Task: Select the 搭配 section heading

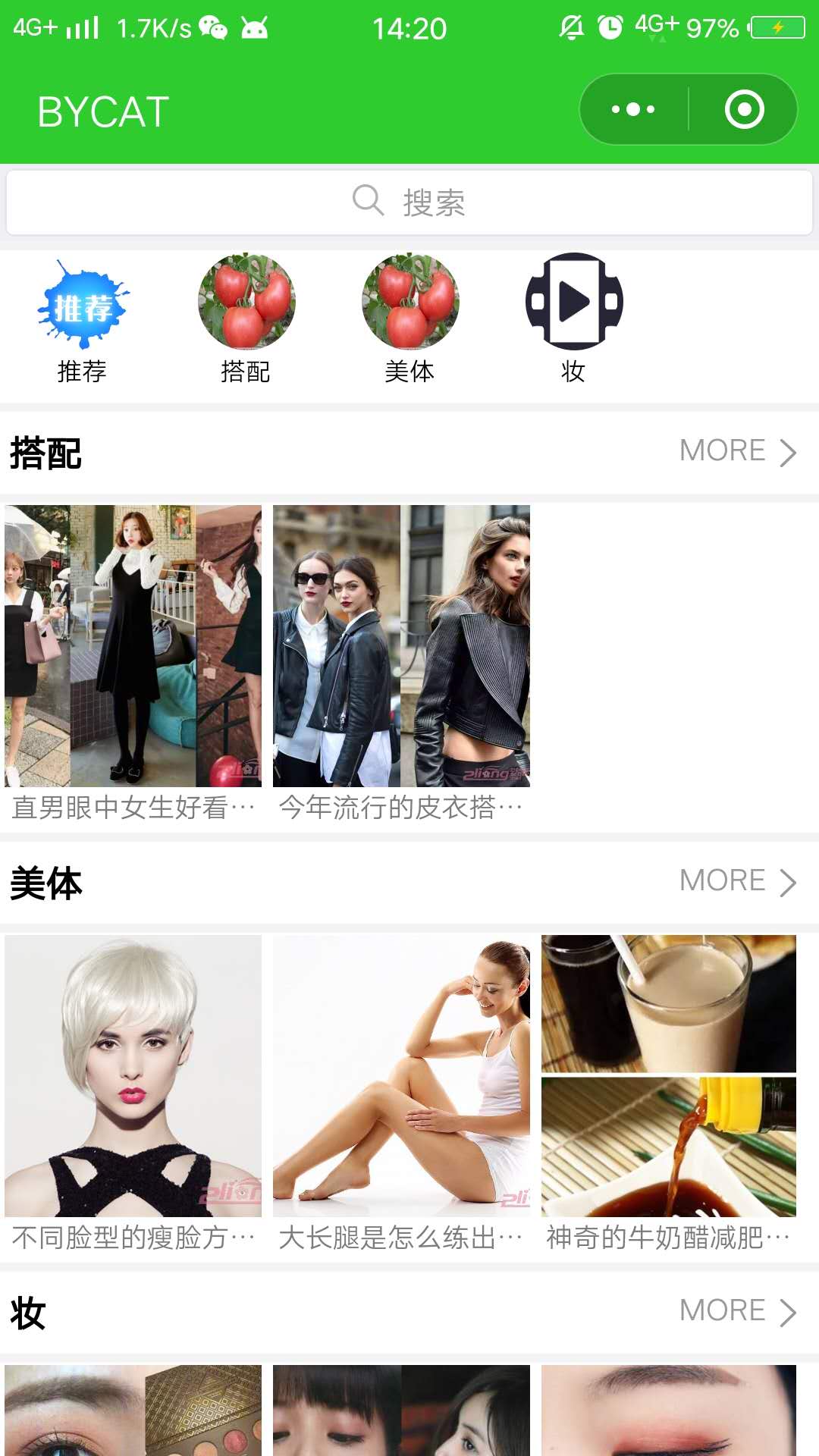Action: [x=45, y=453]
